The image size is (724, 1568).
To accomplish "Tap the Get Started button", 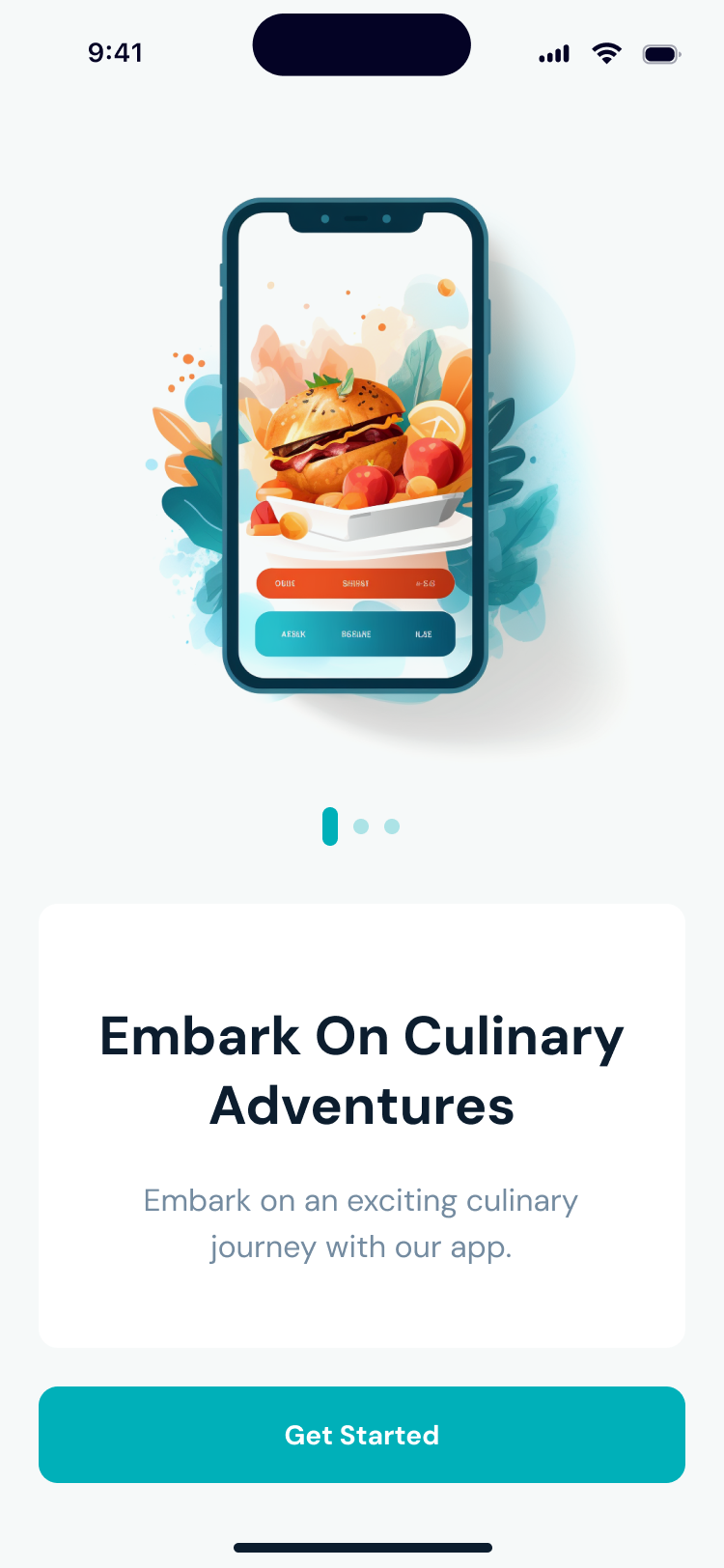I will tap(361, 1435).
